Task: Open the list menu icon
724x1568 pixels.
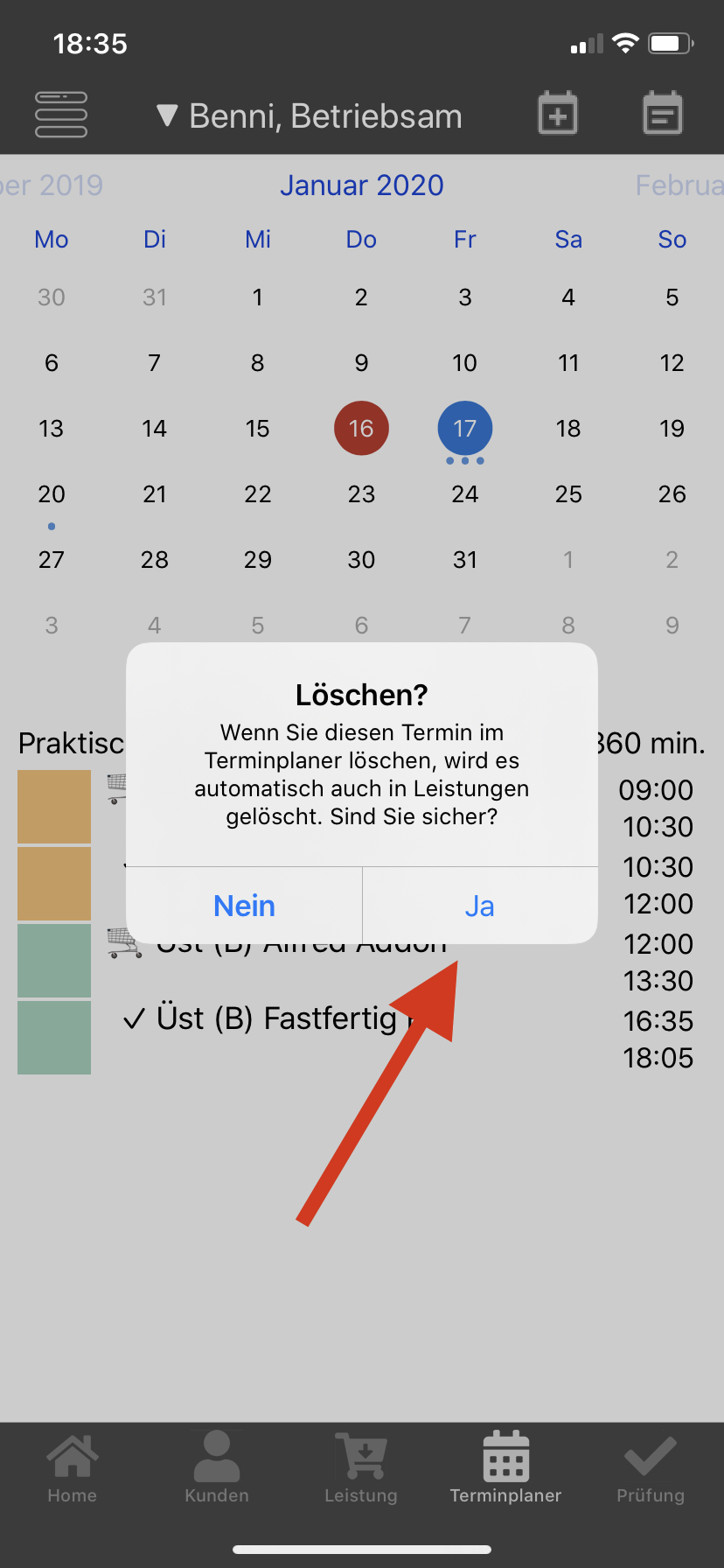Action: [60, 115]
